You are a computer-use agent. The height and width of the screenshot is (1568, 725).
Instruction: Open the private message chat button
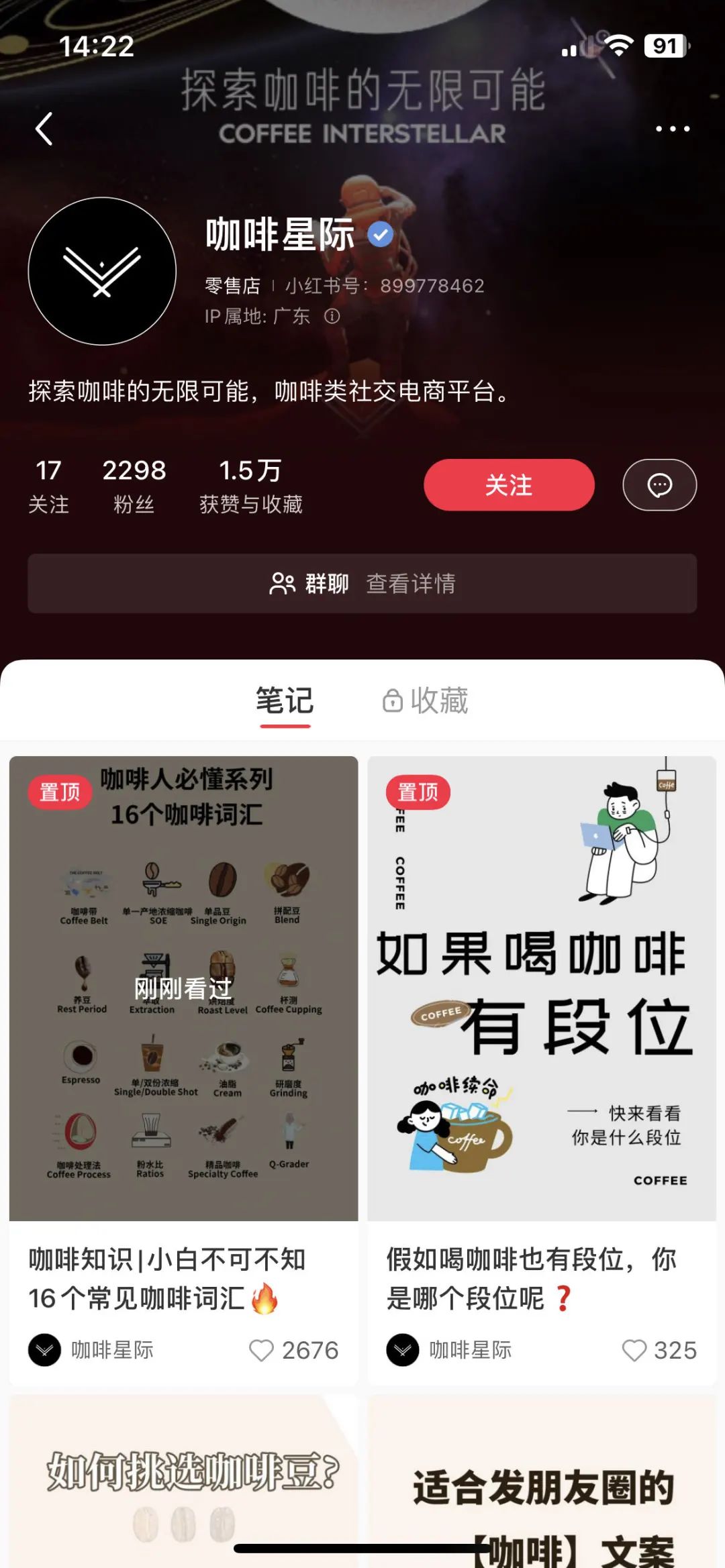click(x=659, y=485)
